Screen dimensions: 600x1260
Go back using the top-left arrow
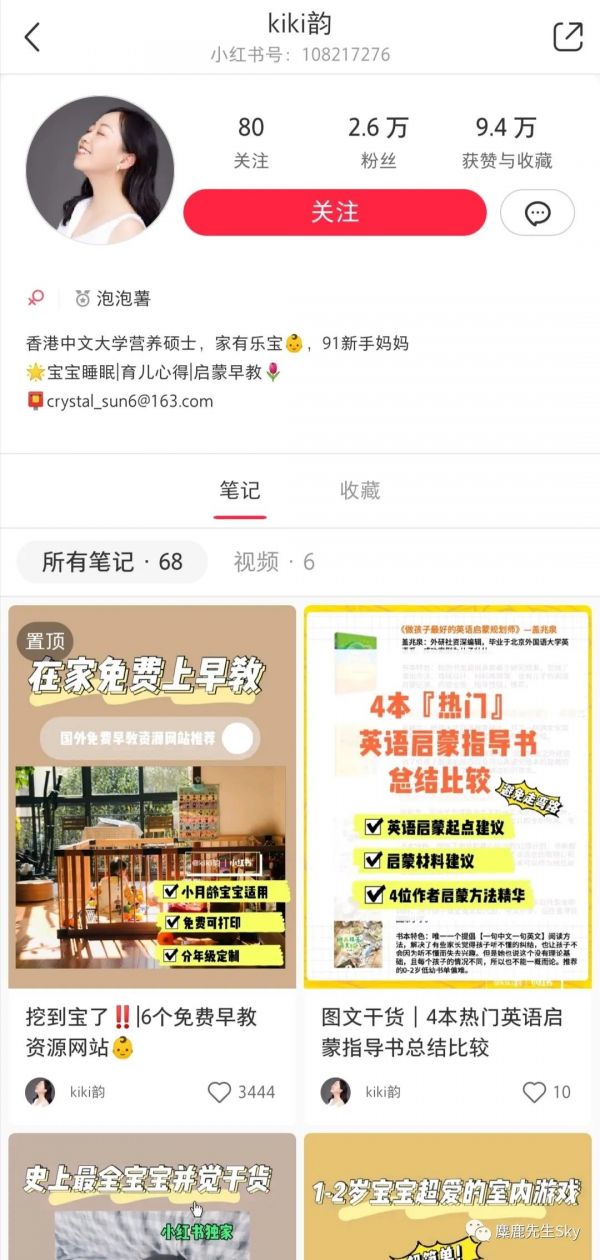tap(32, 37)
